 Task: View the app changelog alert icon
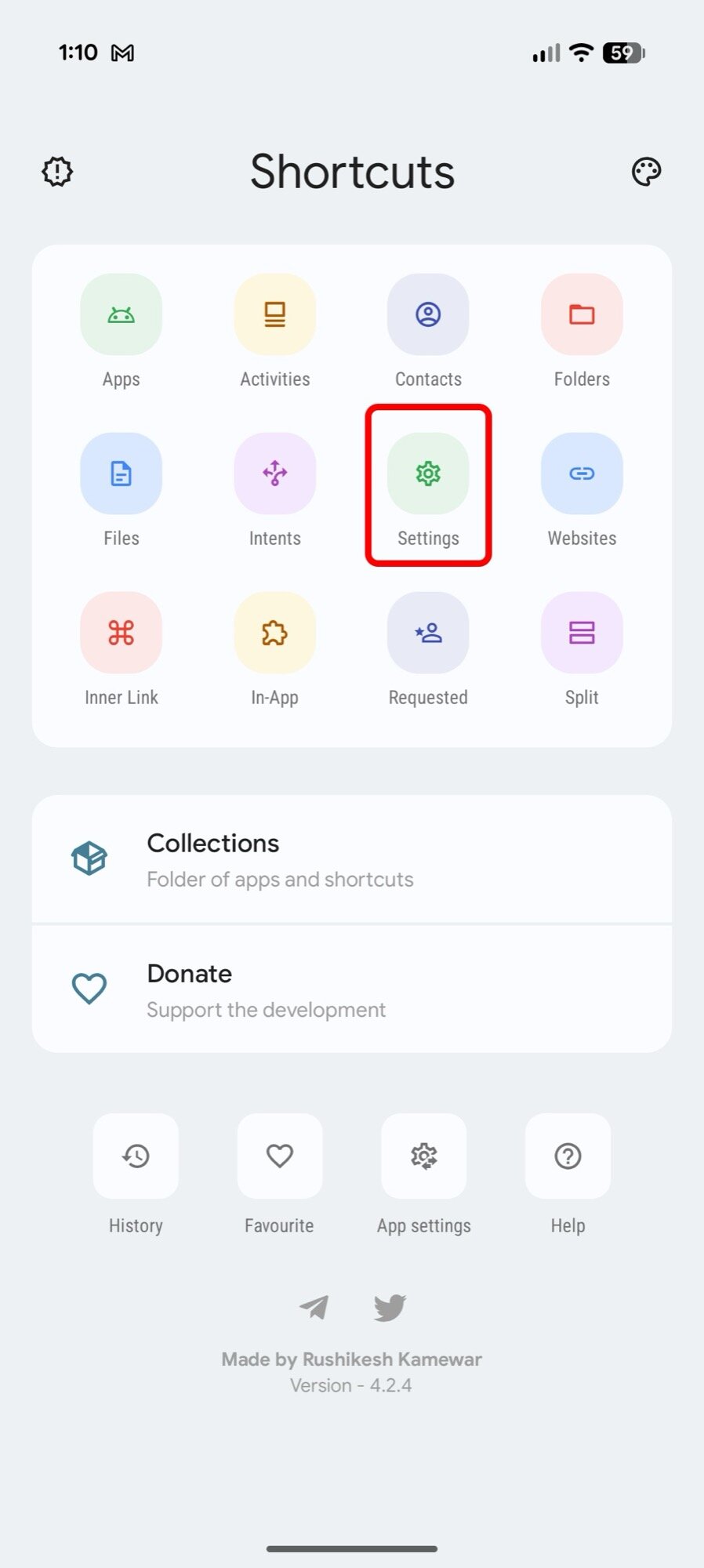pyautogui.click(x=56, y=171)
